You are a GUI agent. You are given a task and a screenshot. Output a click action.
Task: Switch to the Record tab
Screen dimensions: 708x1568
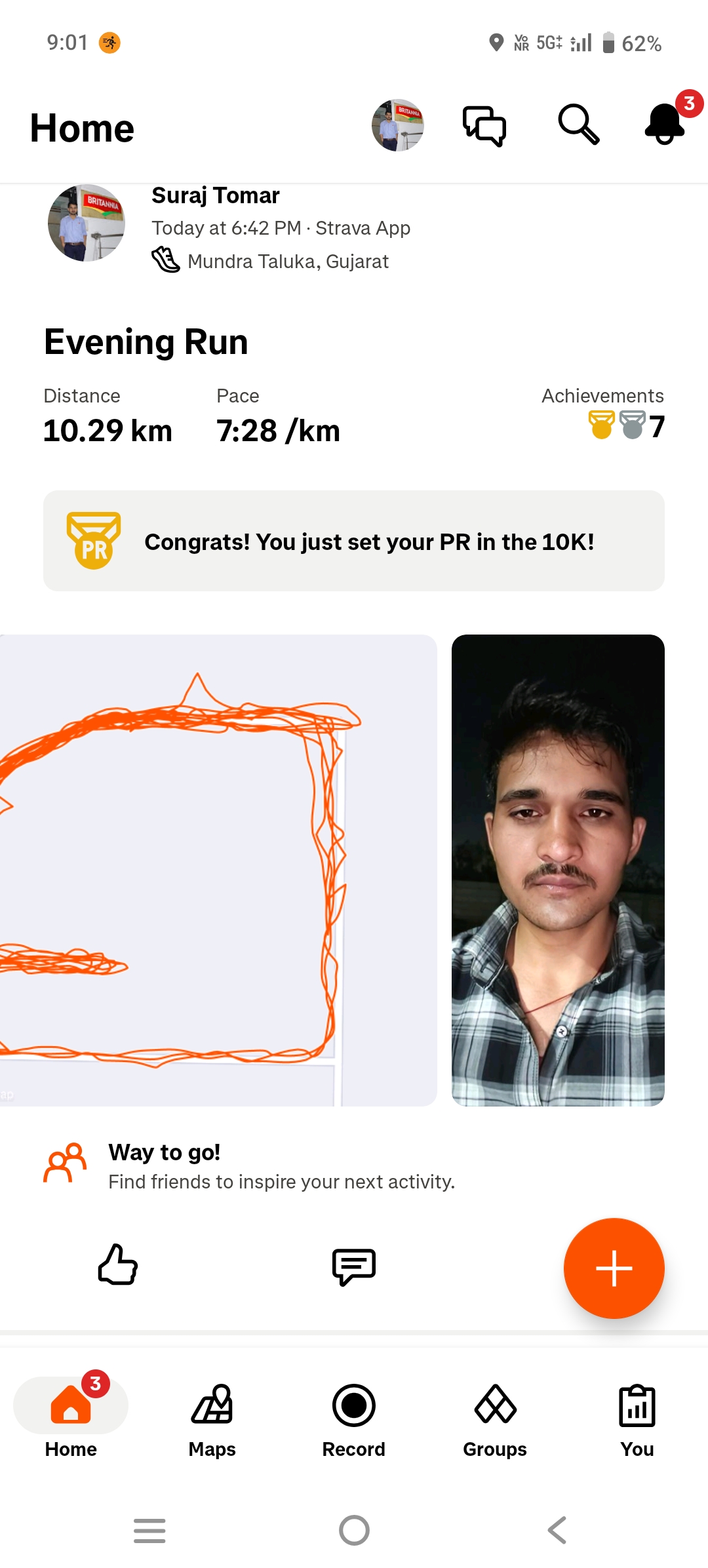354,1419
